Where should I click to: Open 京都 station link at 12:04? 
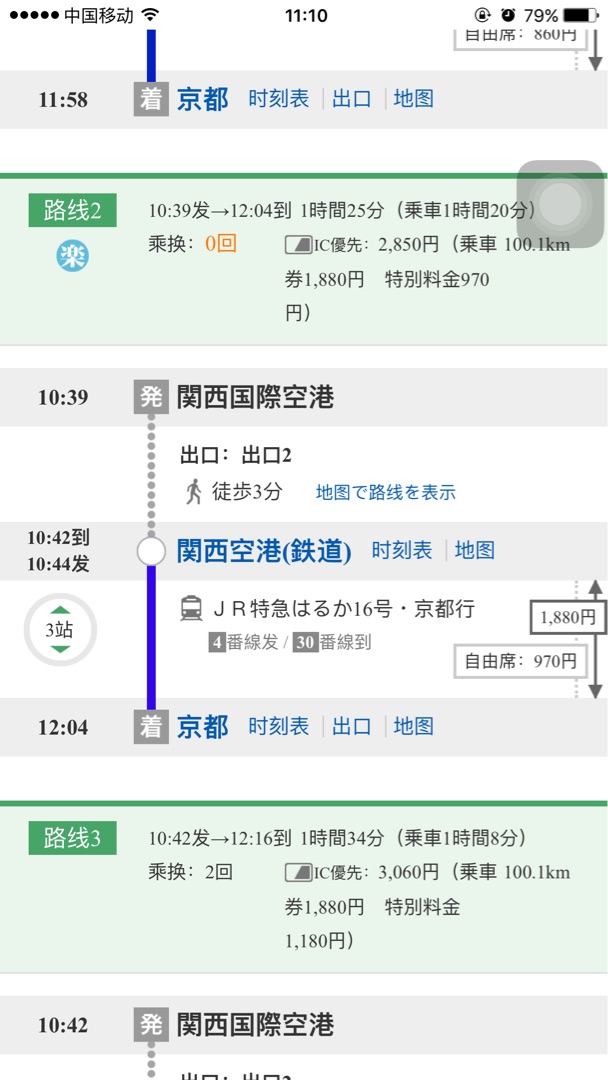click(x=203, y=727)
